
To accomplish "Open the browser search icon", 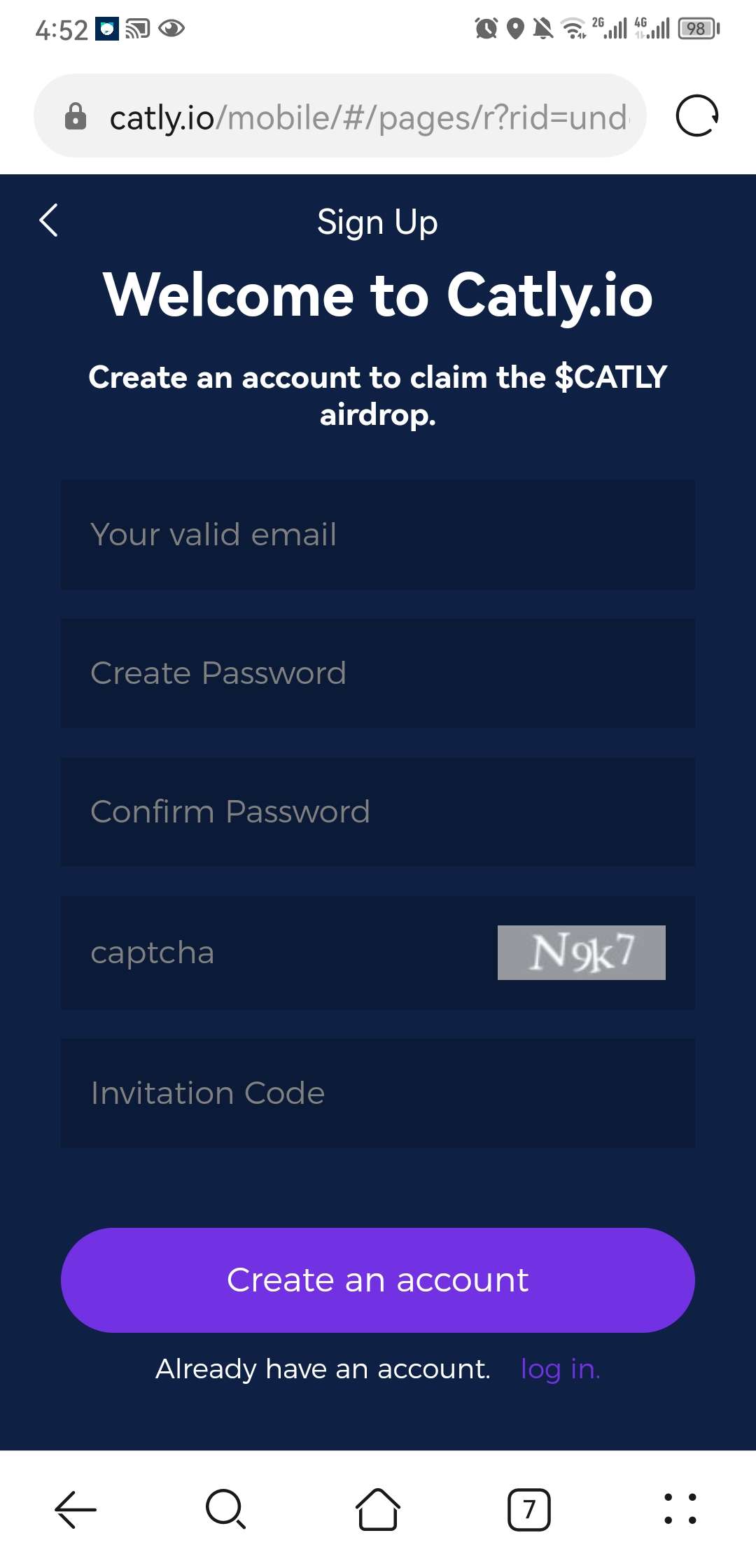I will coord(226,1509).
